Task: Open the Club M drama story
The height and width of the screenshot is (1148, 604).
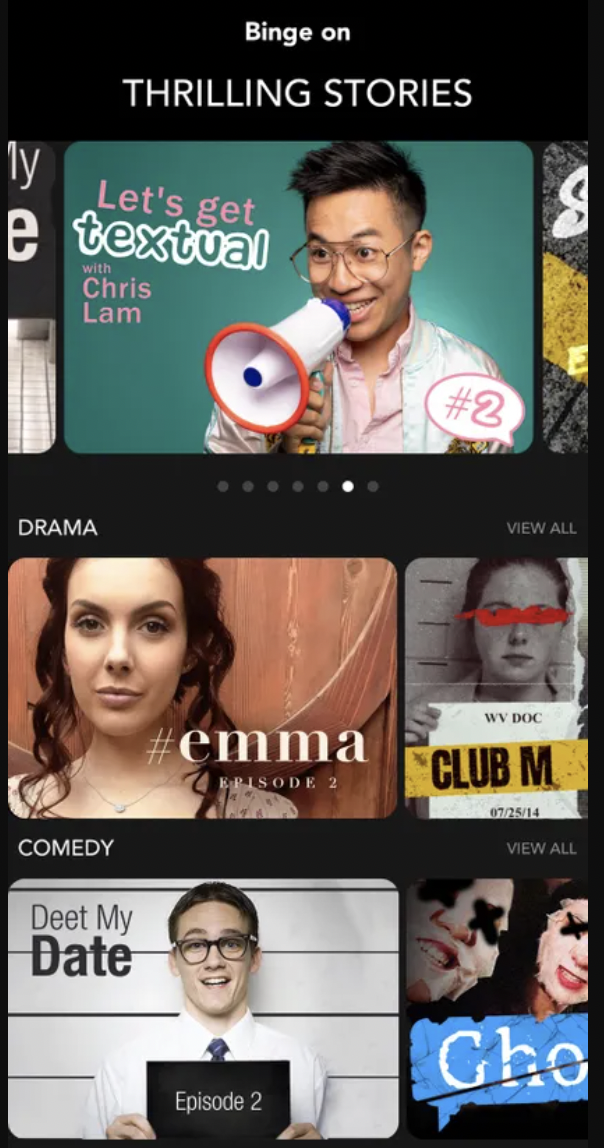Action: coord(496,688)
